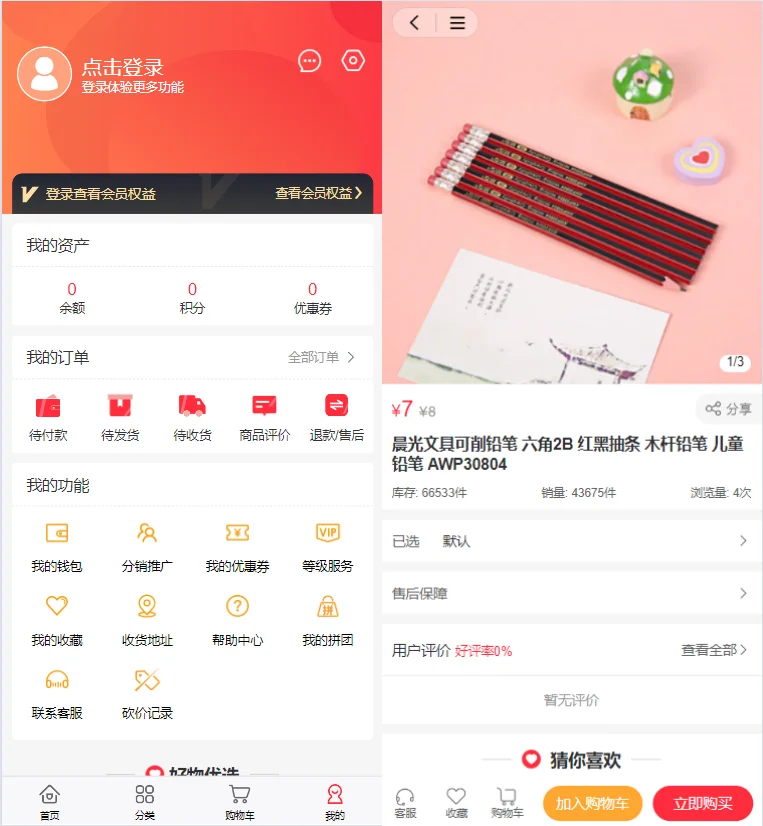Open 退款/售后 refund orders

[x=336, y=417]
